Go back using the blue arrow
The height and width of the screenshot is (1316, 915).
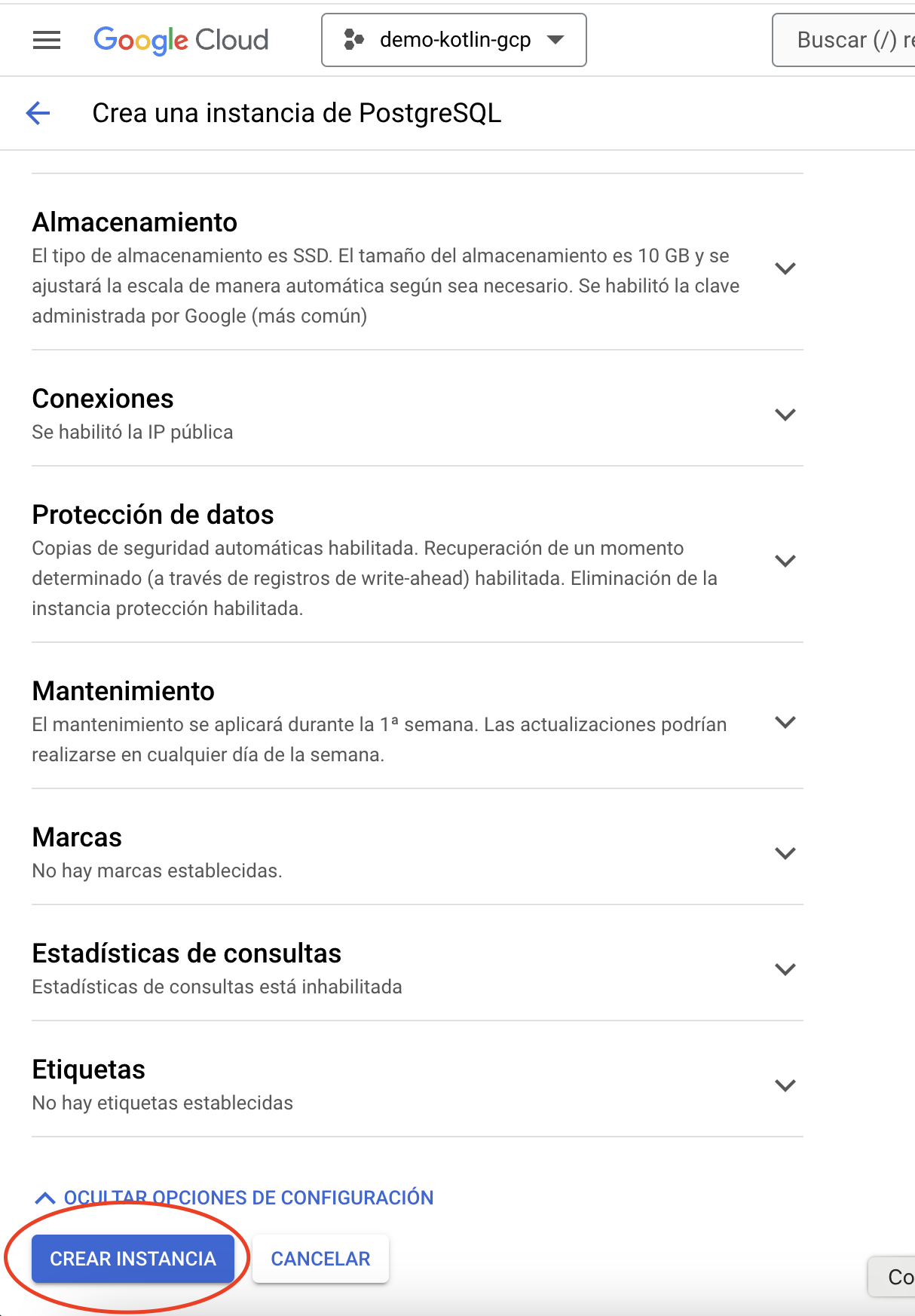click(38, 113)
